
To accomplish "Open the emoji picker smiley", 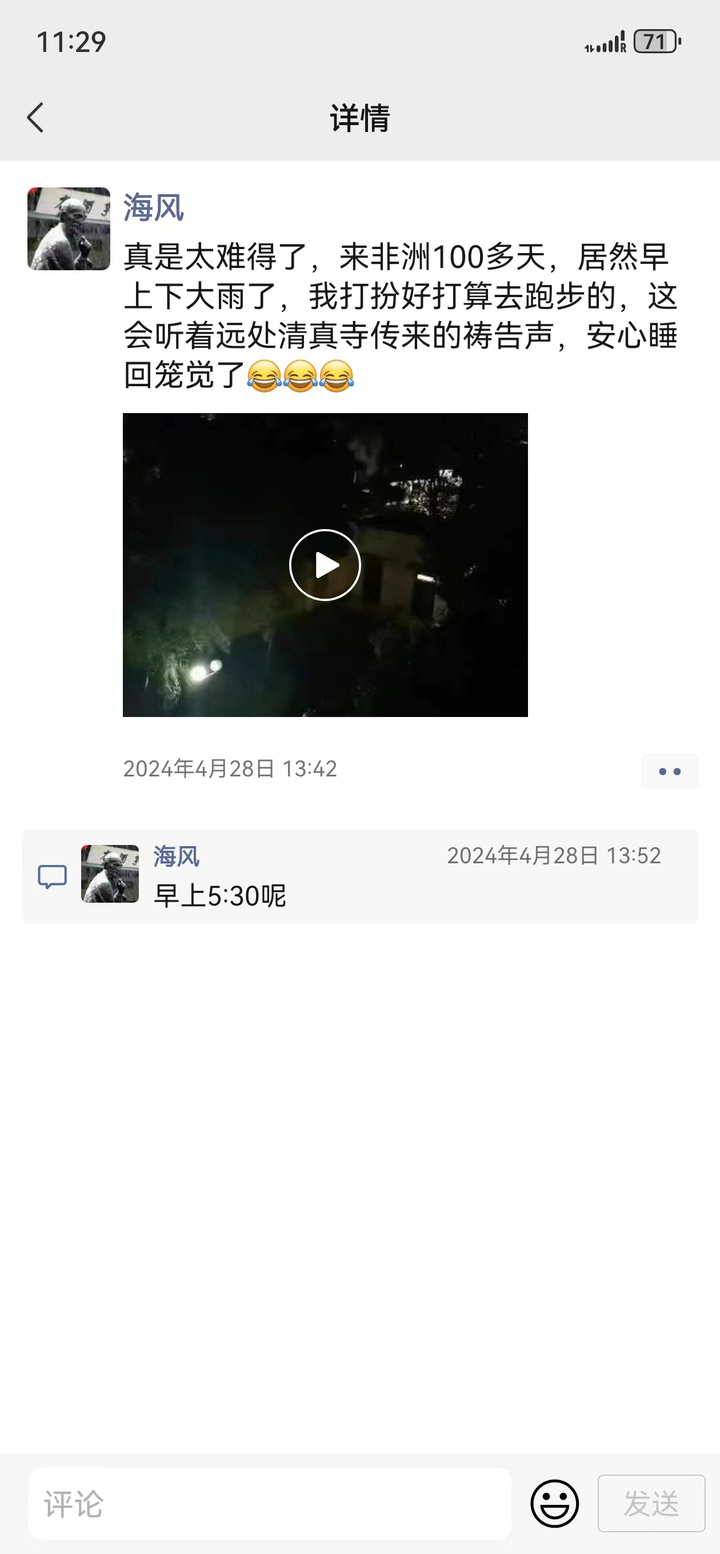I will point(555,1504).
